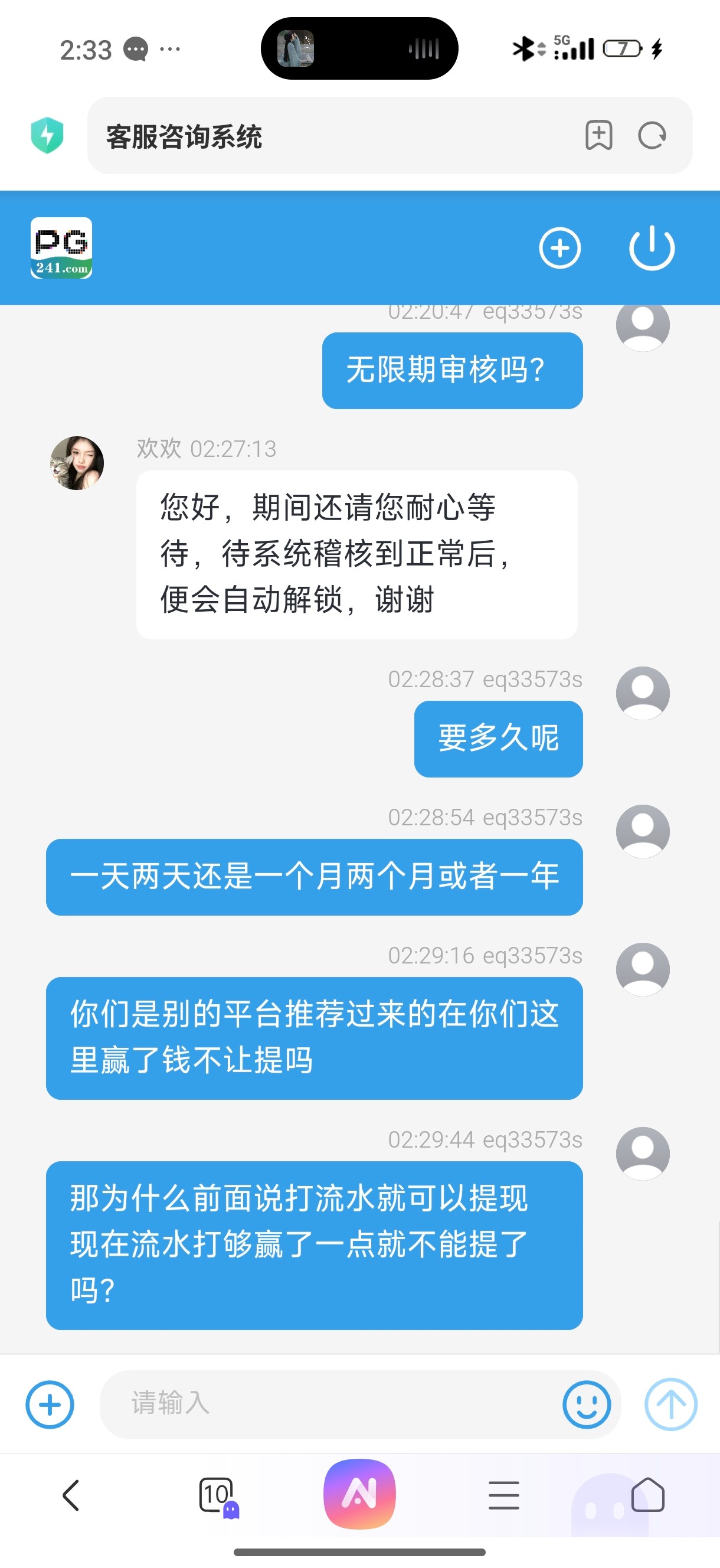Open the browser tab switcher showing 10
The width and height of the screenshot is (720, 1568).
[x=217, y=1495]
